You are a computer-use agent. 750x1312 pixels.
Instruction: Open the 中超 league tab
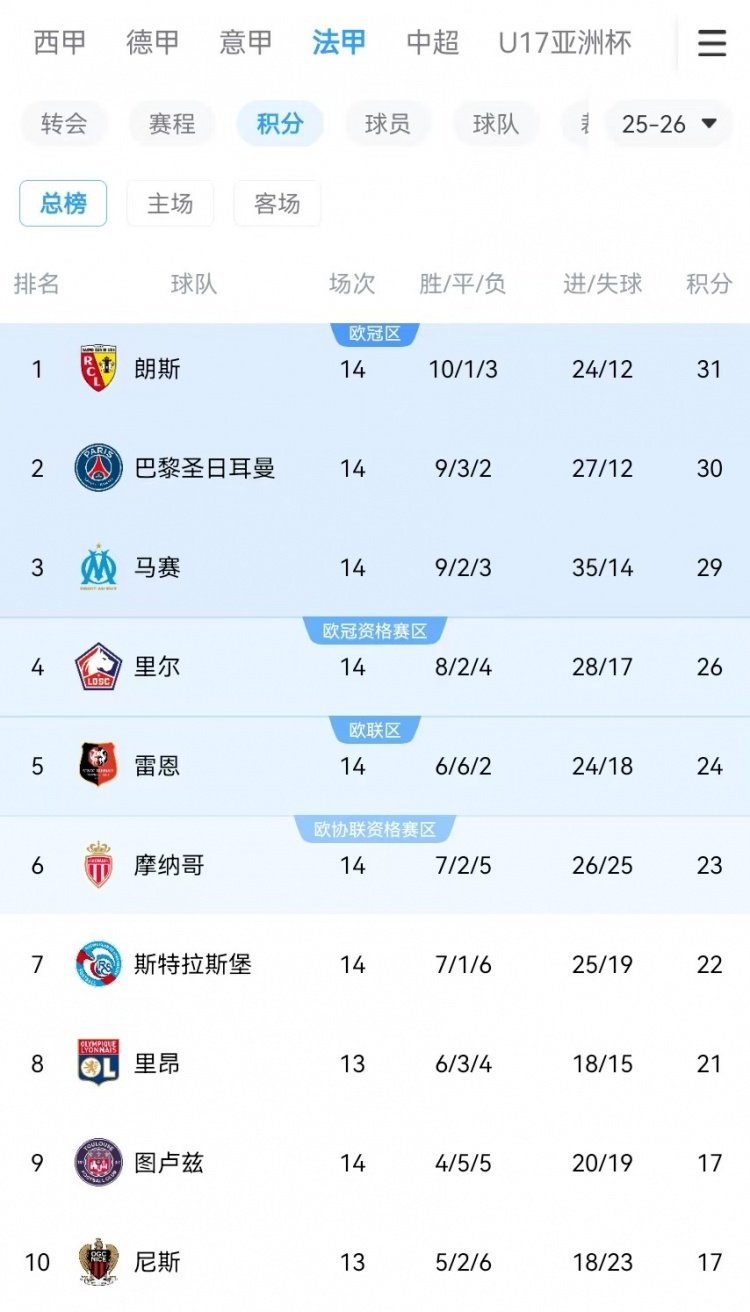pos(432,43)
